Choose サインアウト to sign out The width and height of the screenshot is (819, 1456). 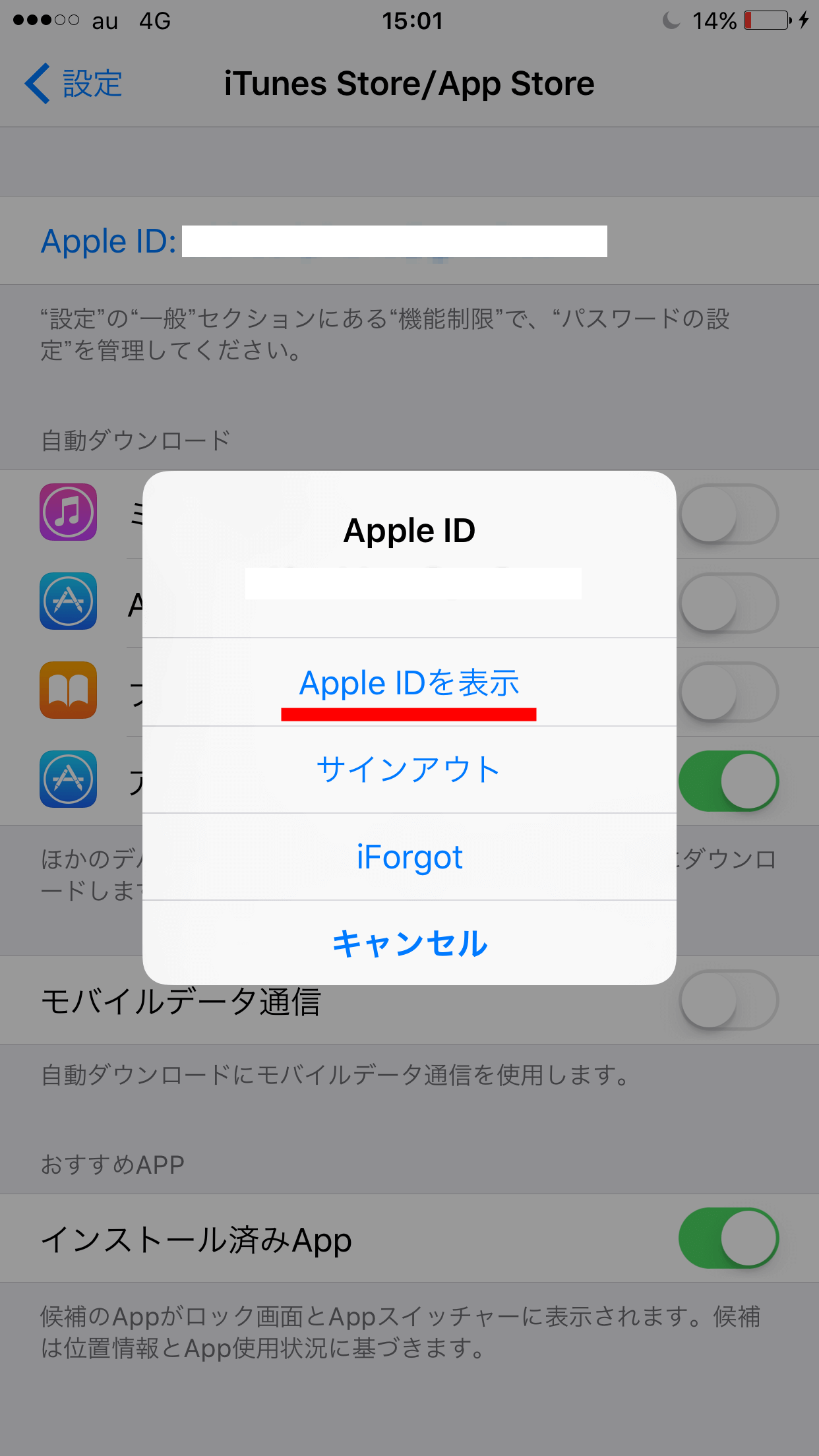tap(409, 770)
